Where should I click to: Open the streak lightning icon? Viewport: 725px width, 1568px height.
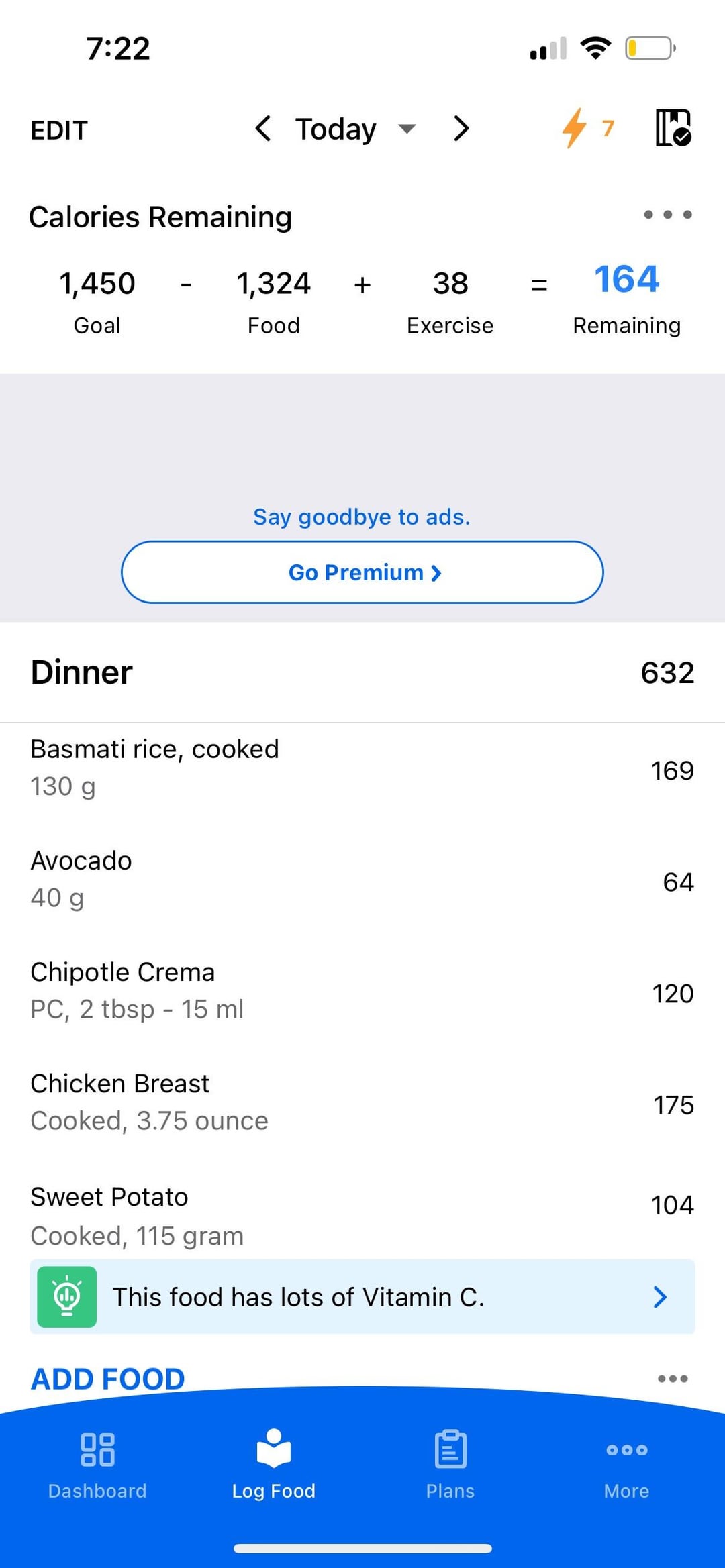tap(587, 128)
